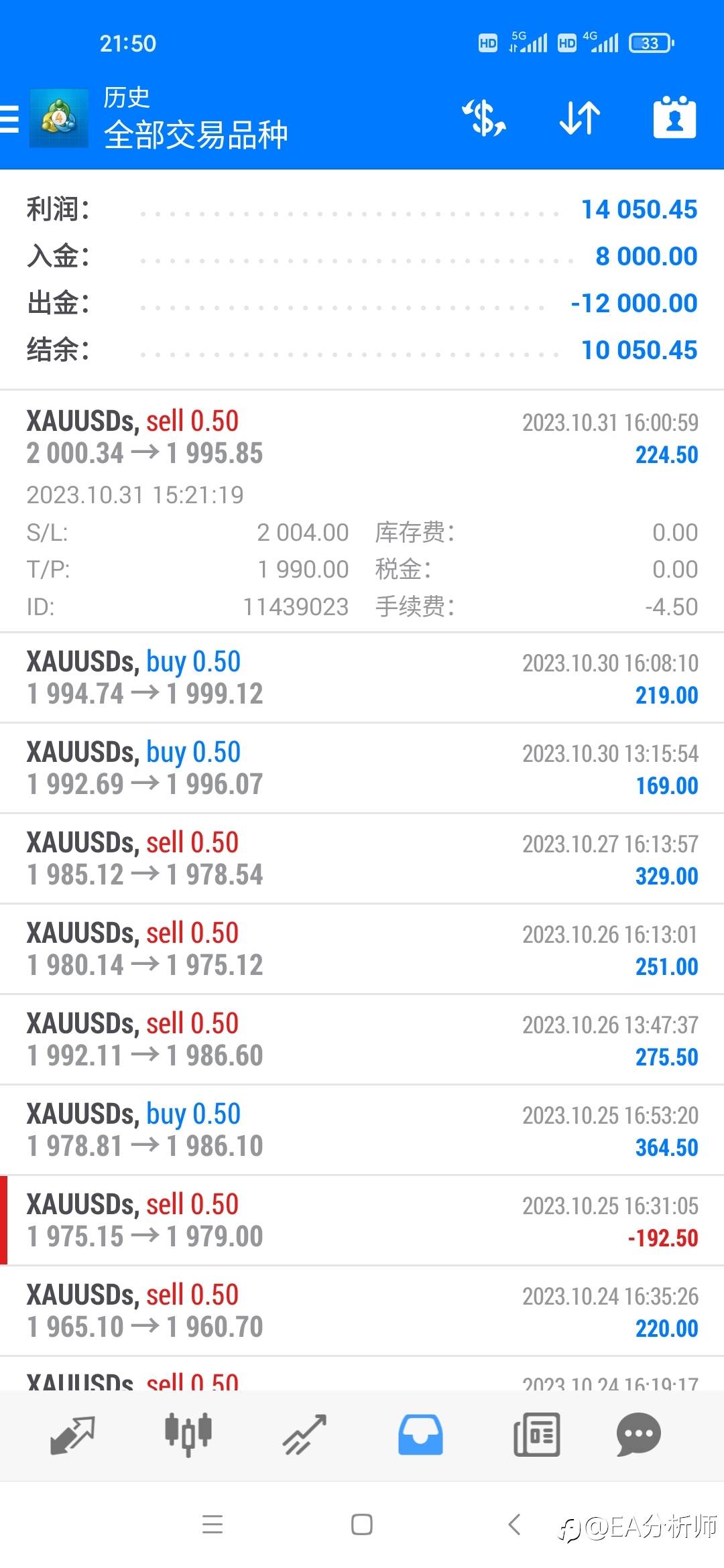Open the chat messages tab
The image size is (724, 1568).
[639, 1435]
